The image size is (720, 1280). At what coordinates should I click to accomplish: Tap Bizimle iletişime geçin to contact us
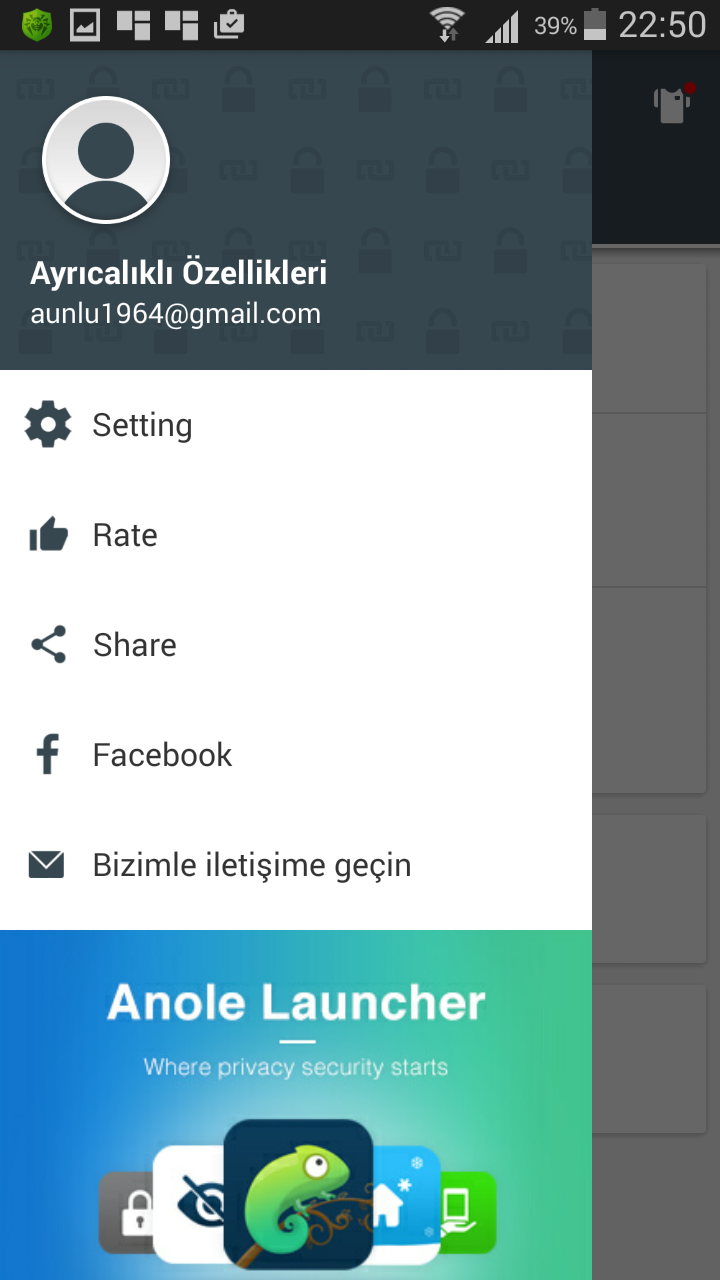click(296, 865)
